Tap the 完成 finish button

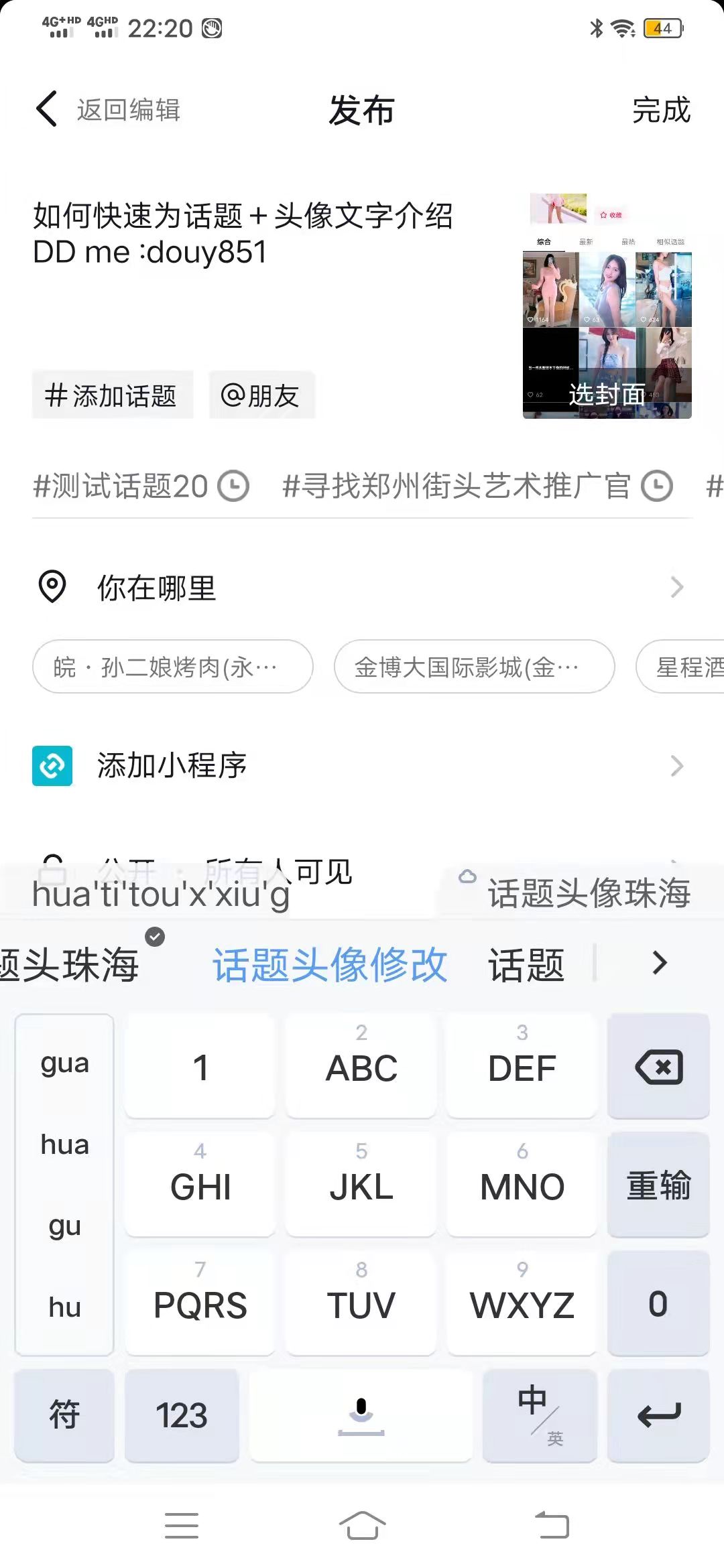[x=660, y=110]
